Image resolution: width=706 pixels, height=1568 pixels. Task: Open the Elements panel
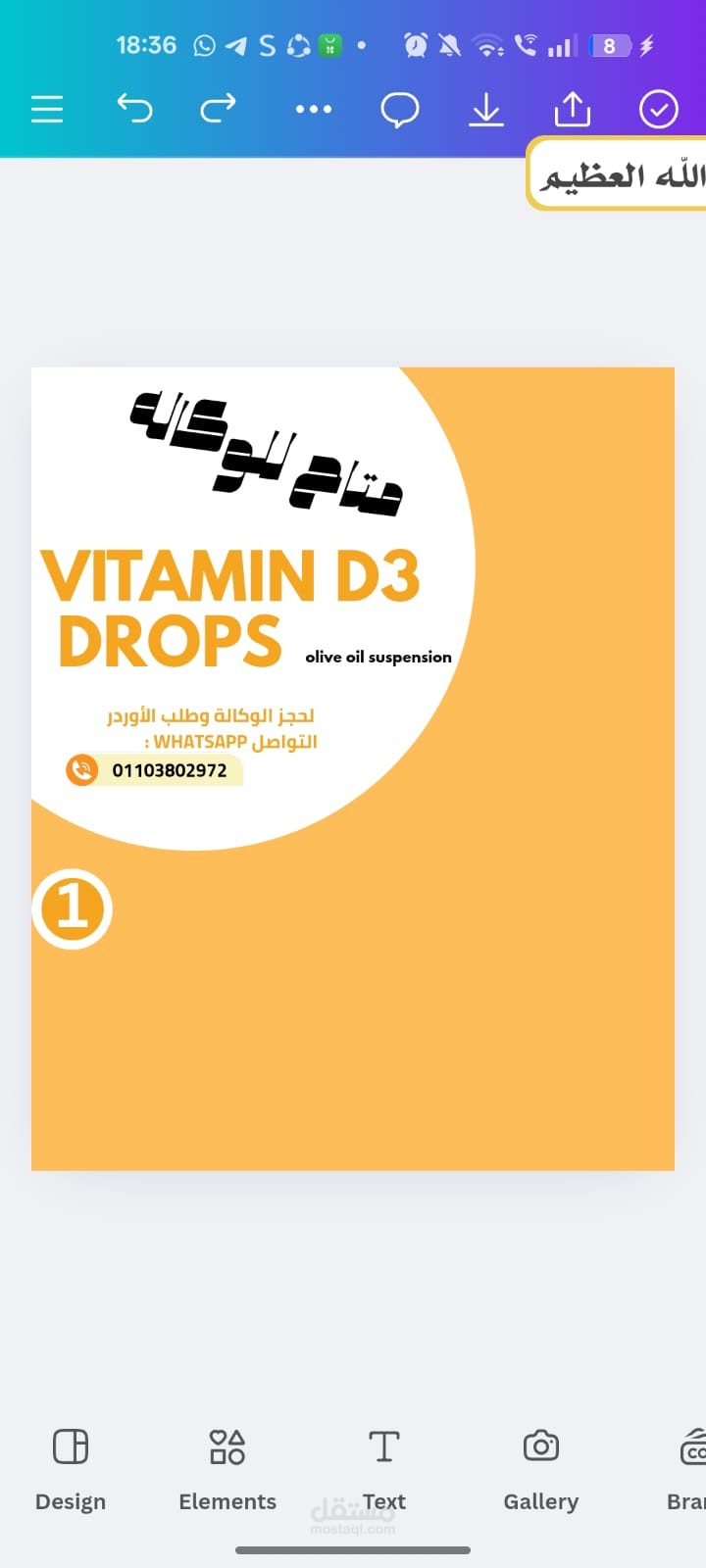[227, 1470]
